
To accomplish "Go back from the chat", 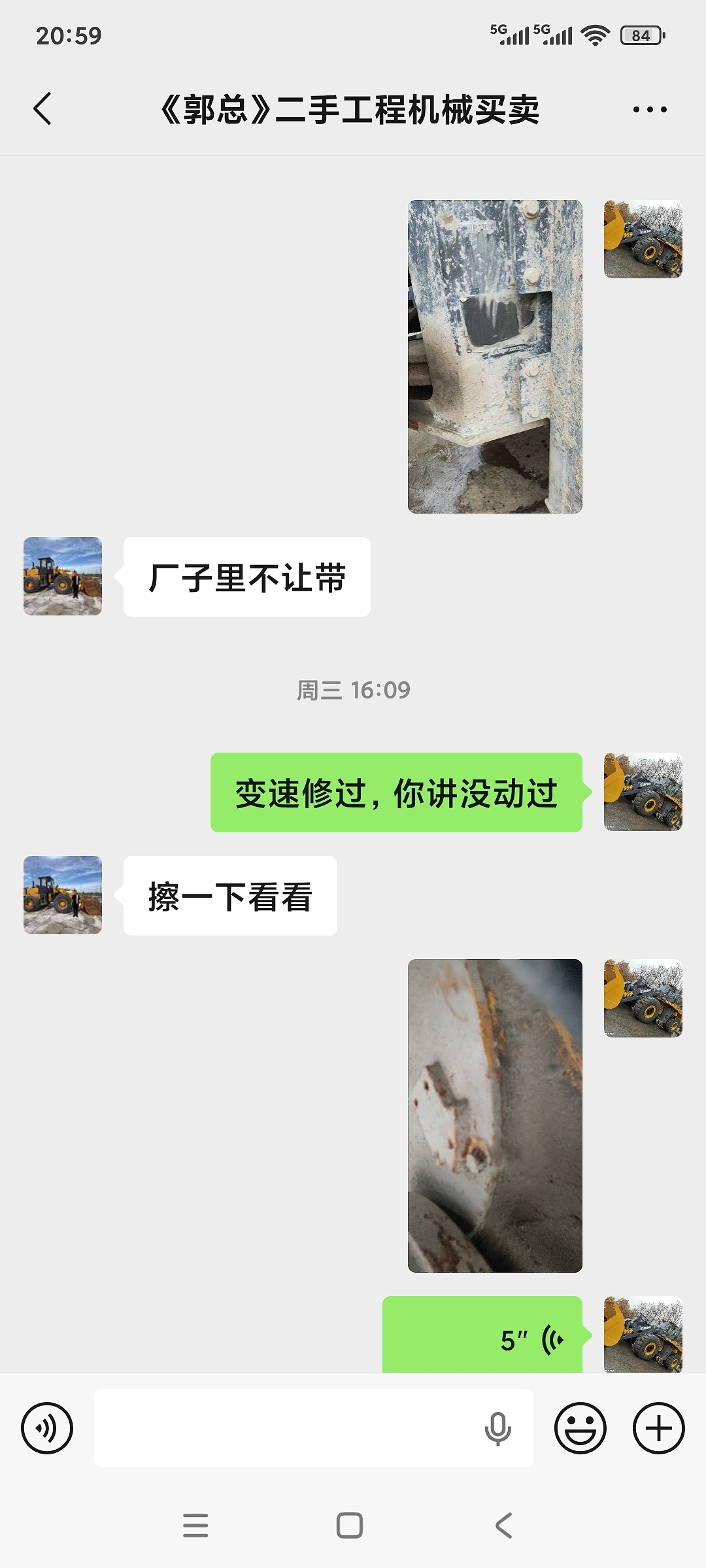I will coord(43,108).
